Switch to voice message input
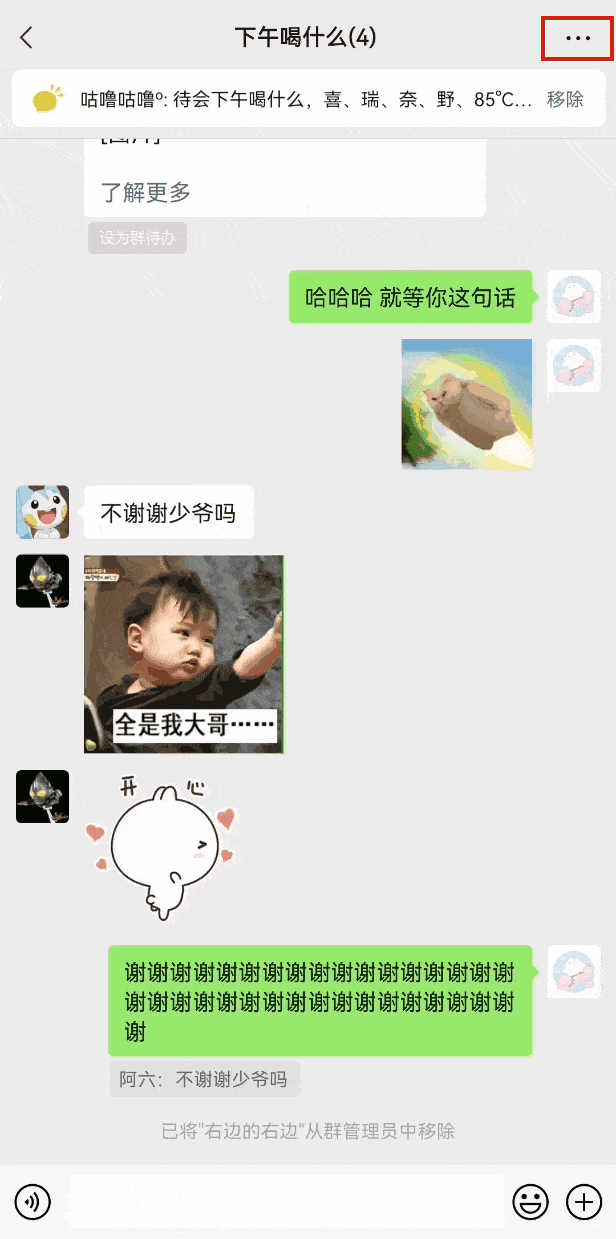Screen dimensions: 616x1239 coord(33,1201)
